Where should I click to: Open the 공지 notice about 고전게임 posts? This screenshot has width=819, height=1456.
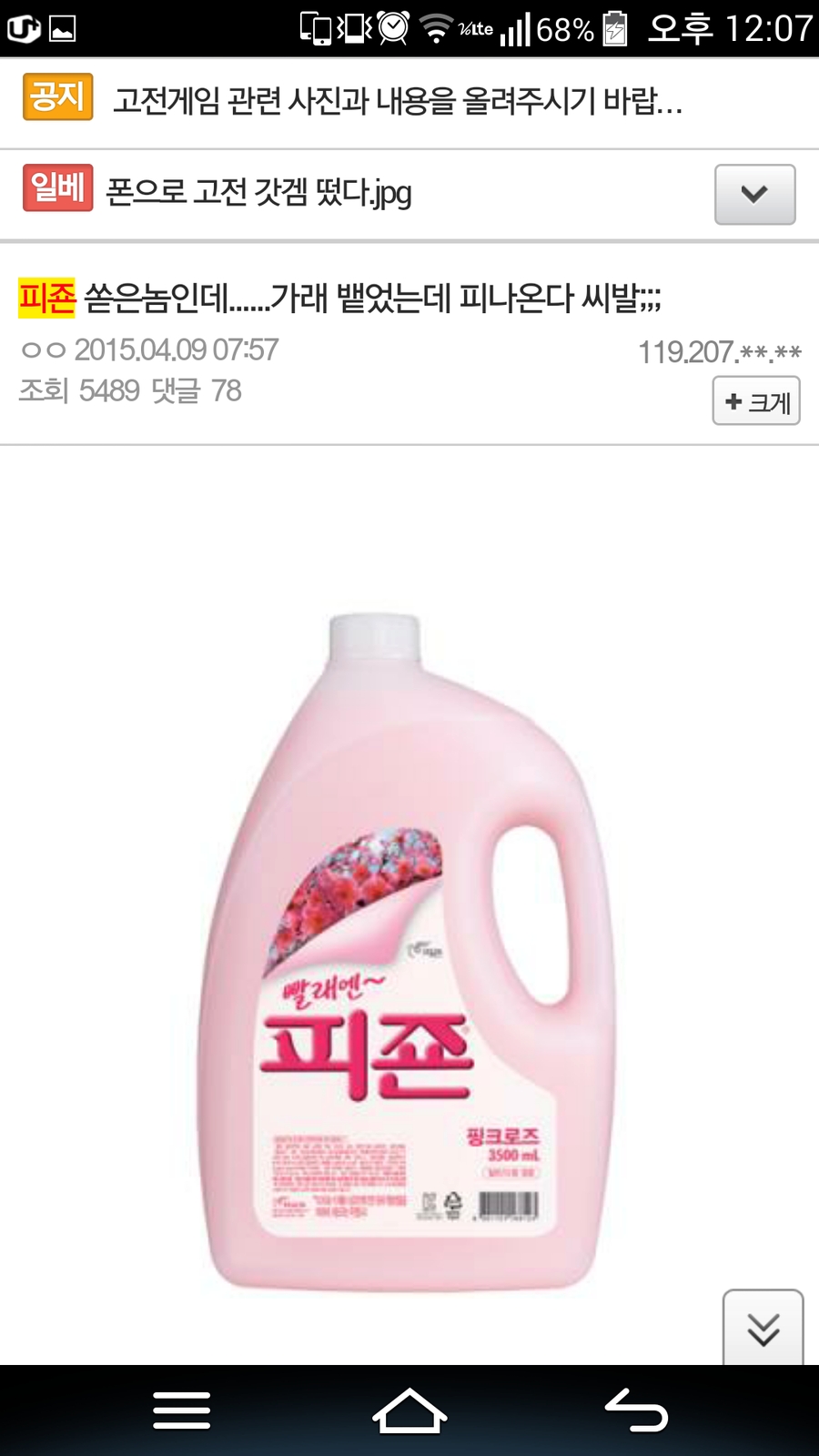click(x=397, y=101)
